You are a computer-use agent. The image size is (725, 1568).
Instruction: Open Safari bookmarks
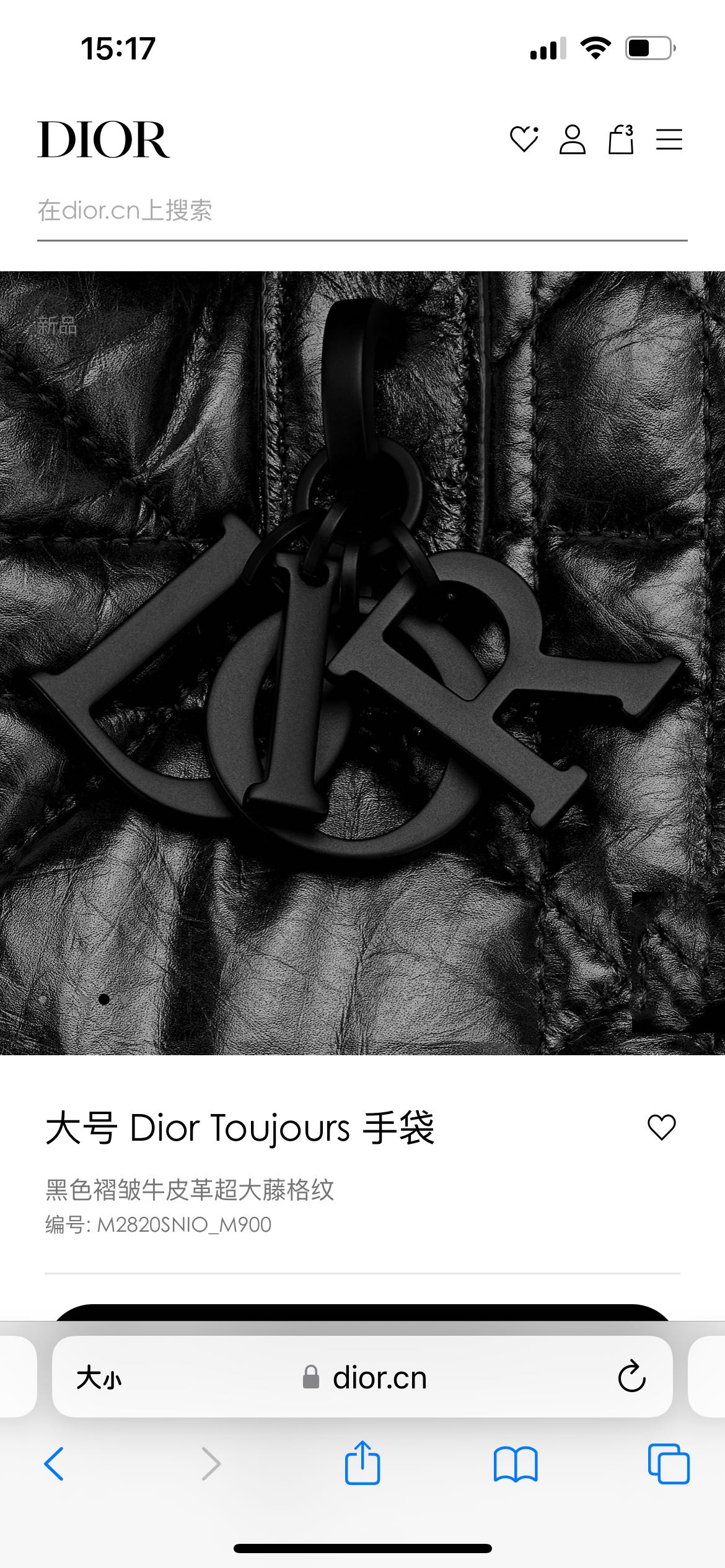click(x=516, y=1464)
